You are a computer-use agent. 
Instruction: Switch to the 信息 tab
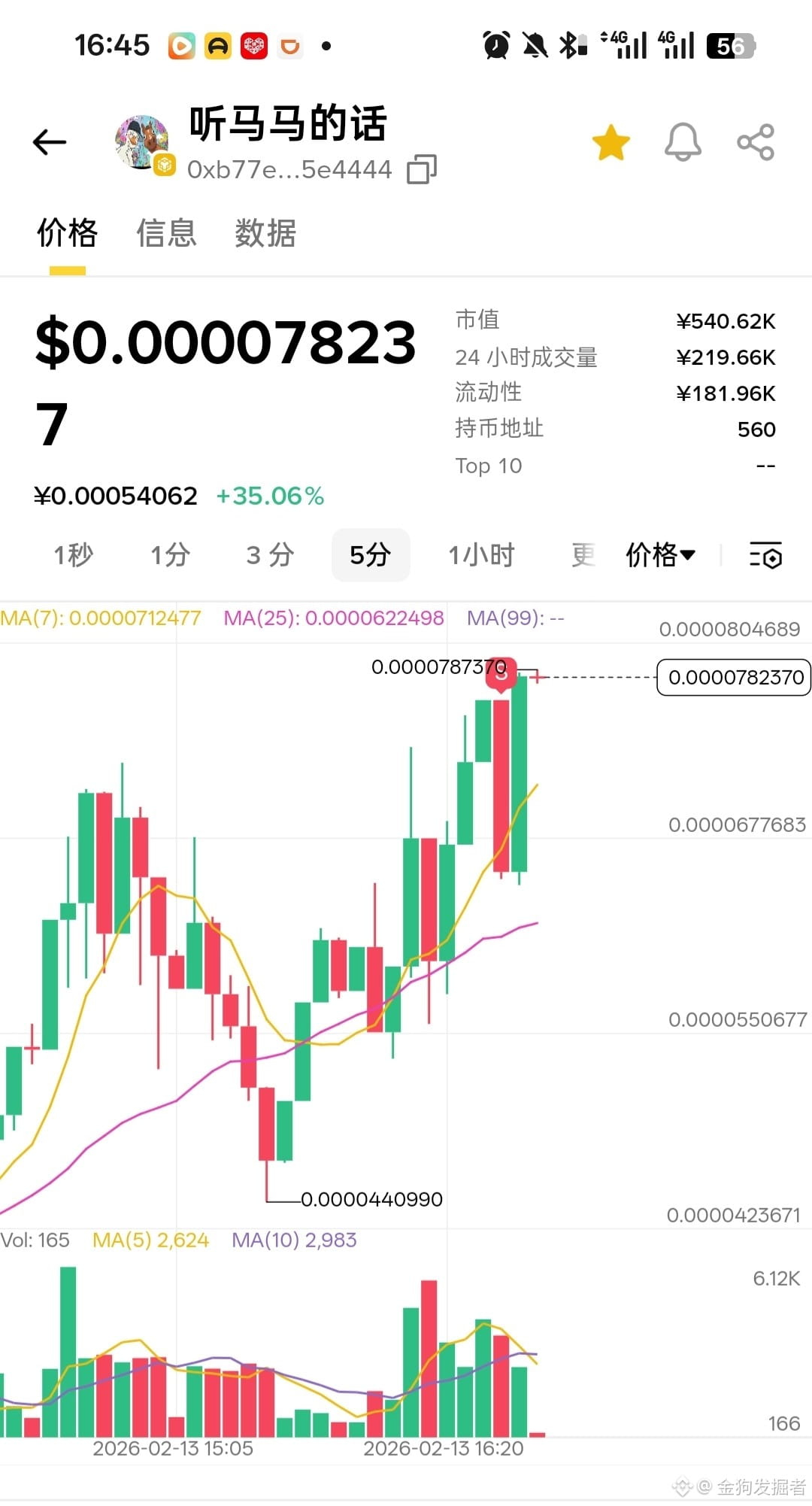(166, 232)
